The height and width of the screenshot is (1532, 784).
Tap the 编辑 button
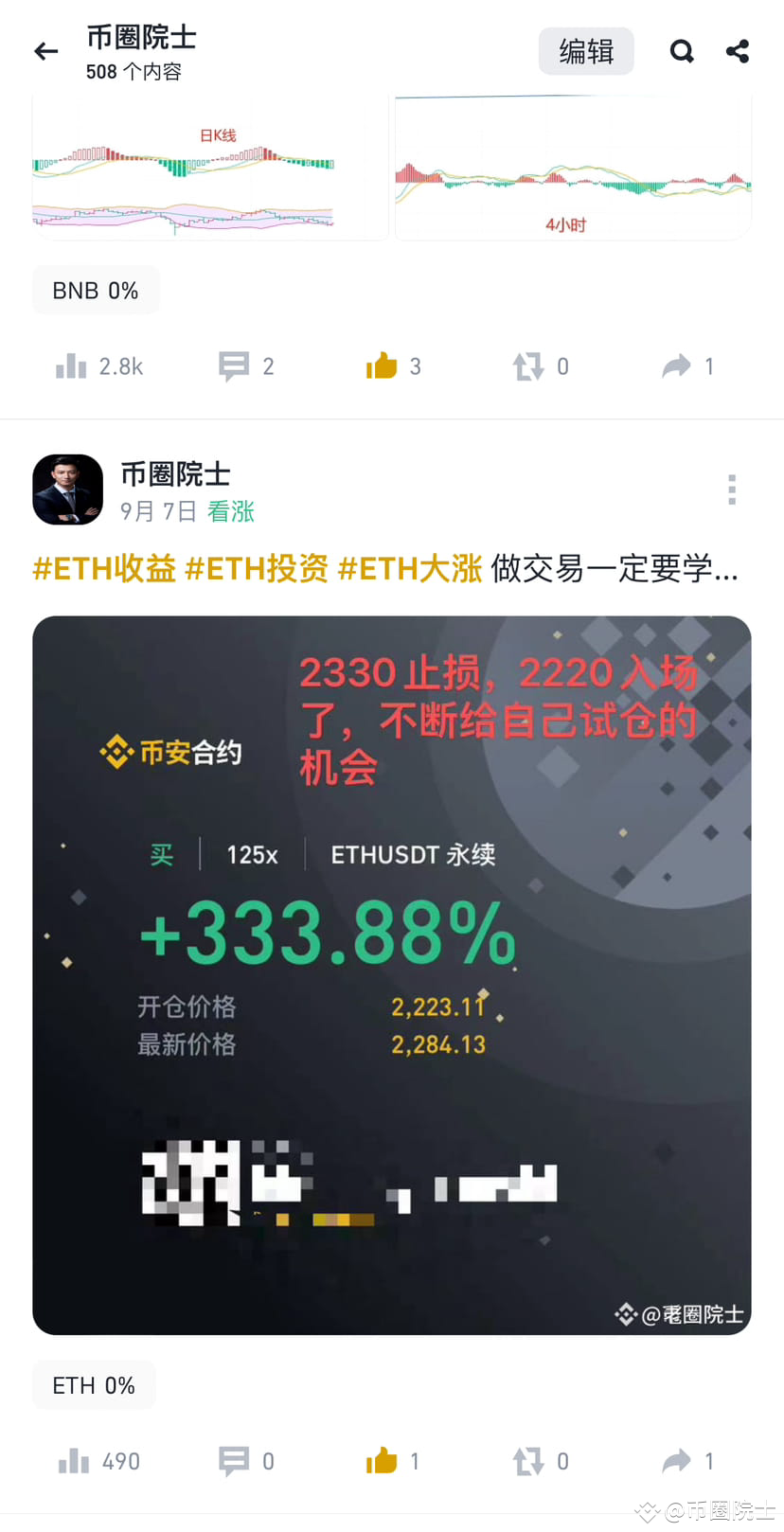tap(586, 51)
